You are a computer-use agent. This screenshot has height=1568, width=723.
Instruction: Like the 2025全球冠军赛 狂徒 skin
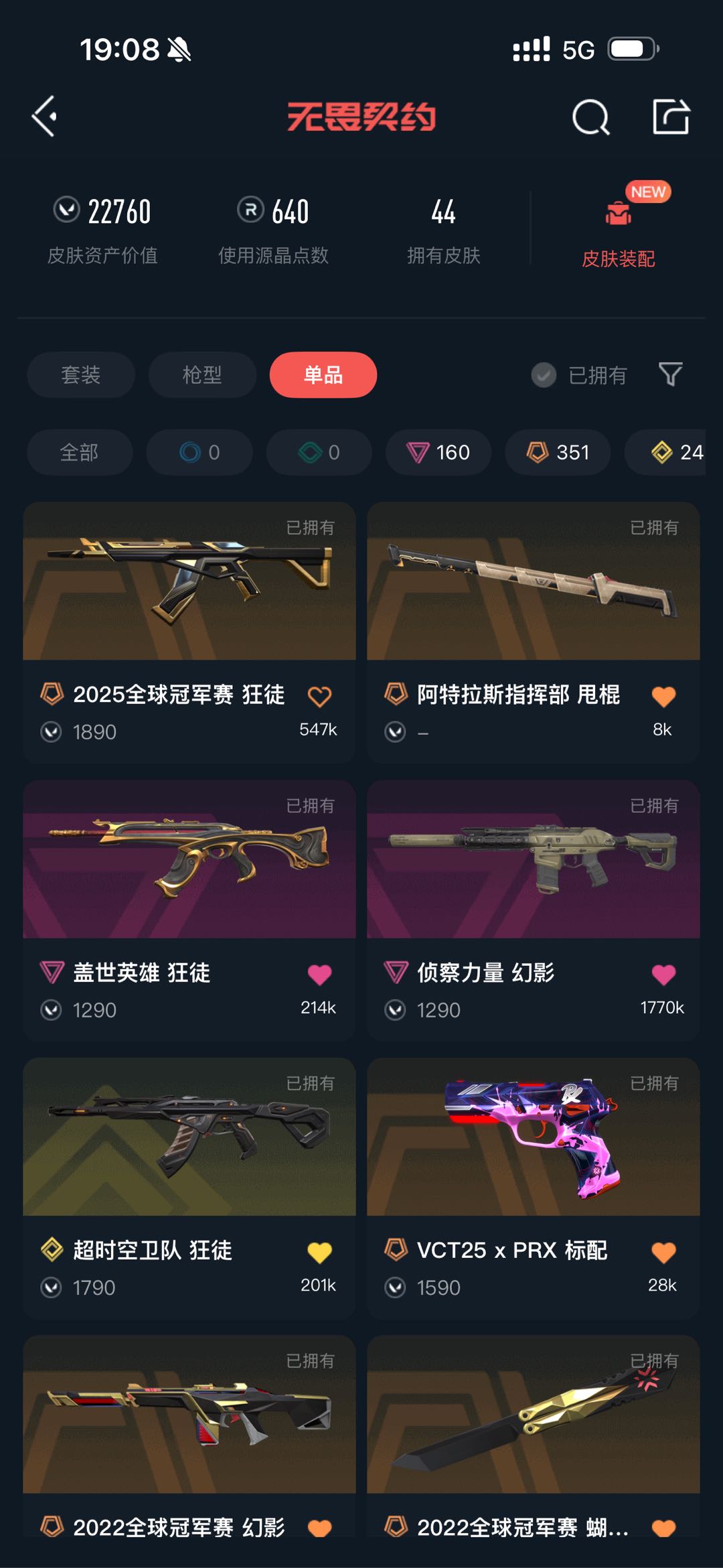319,697
